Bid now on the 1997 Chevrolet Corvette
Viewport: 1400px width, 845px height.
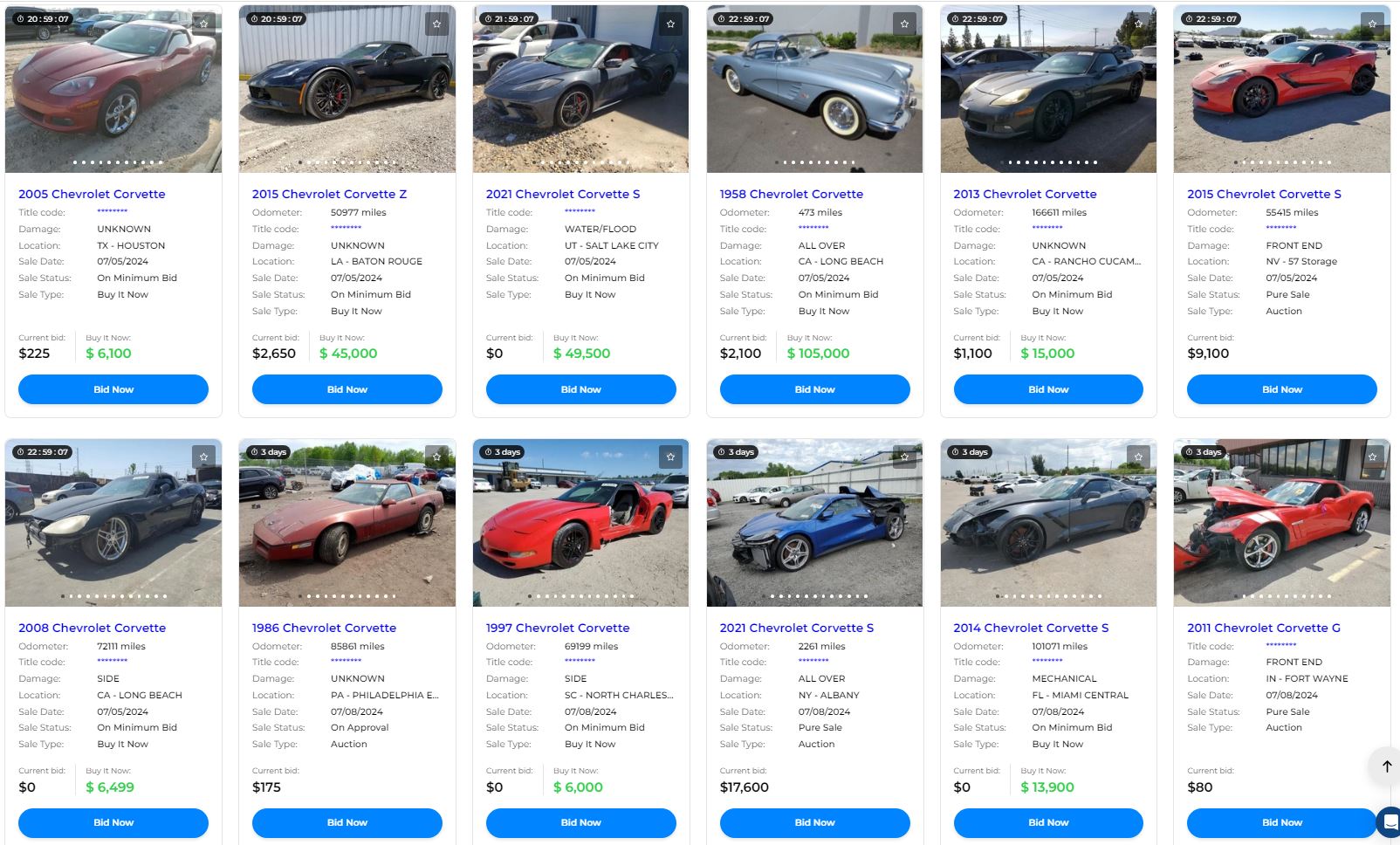point(580,822)
